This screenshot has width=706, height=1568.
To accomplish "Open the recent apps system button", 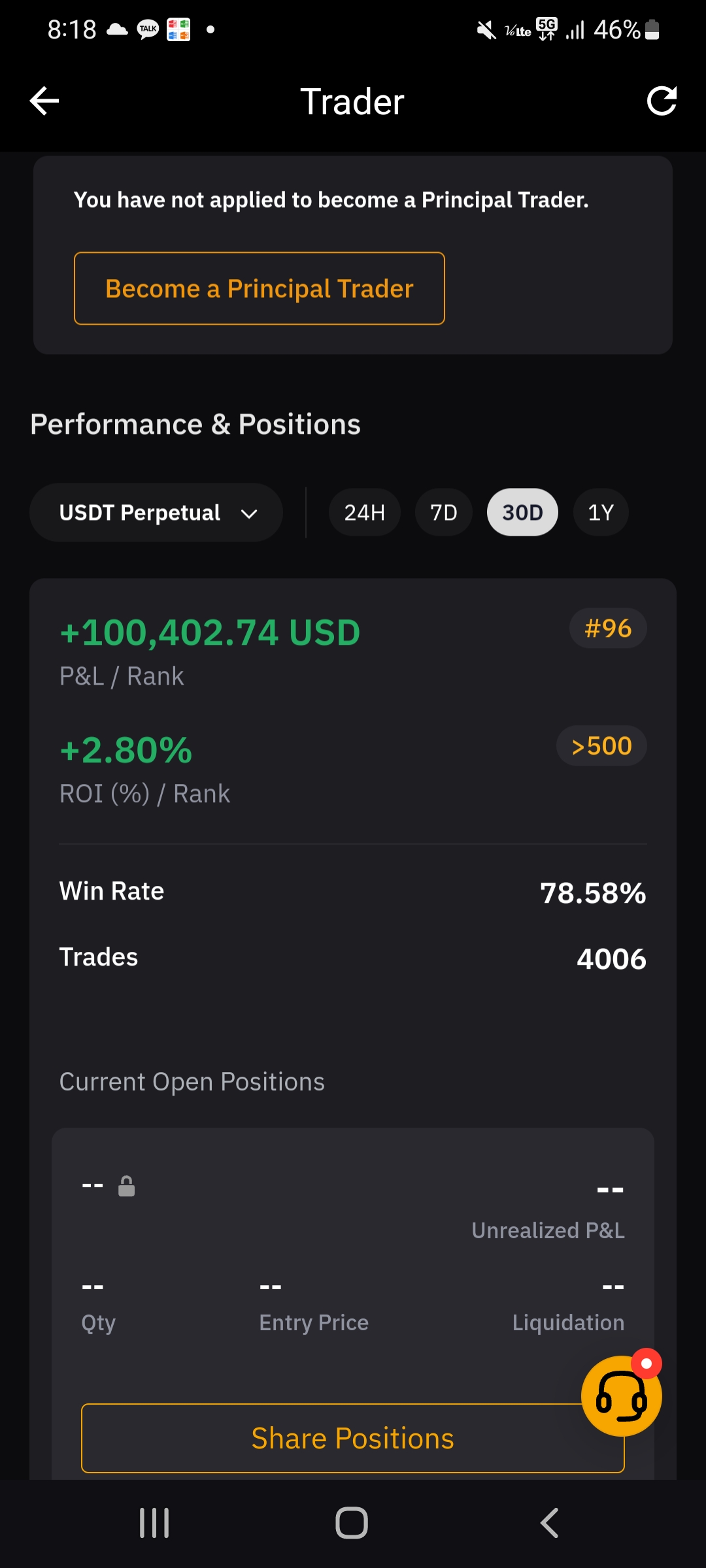I will pos(155,1523).
